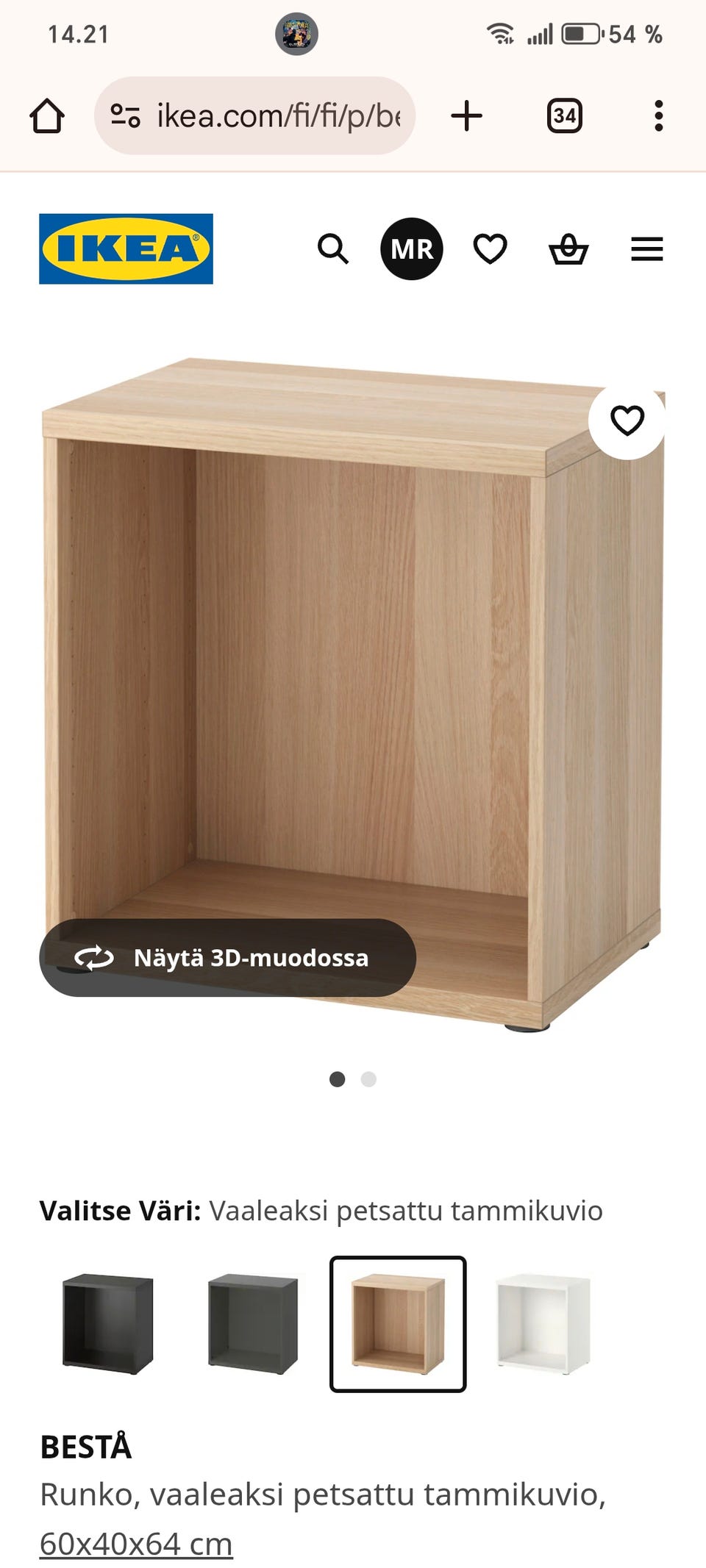Open the IKEA search
Image resolution: width=706 pixels, height=1568 pixels.
click(x=332, y=249)
